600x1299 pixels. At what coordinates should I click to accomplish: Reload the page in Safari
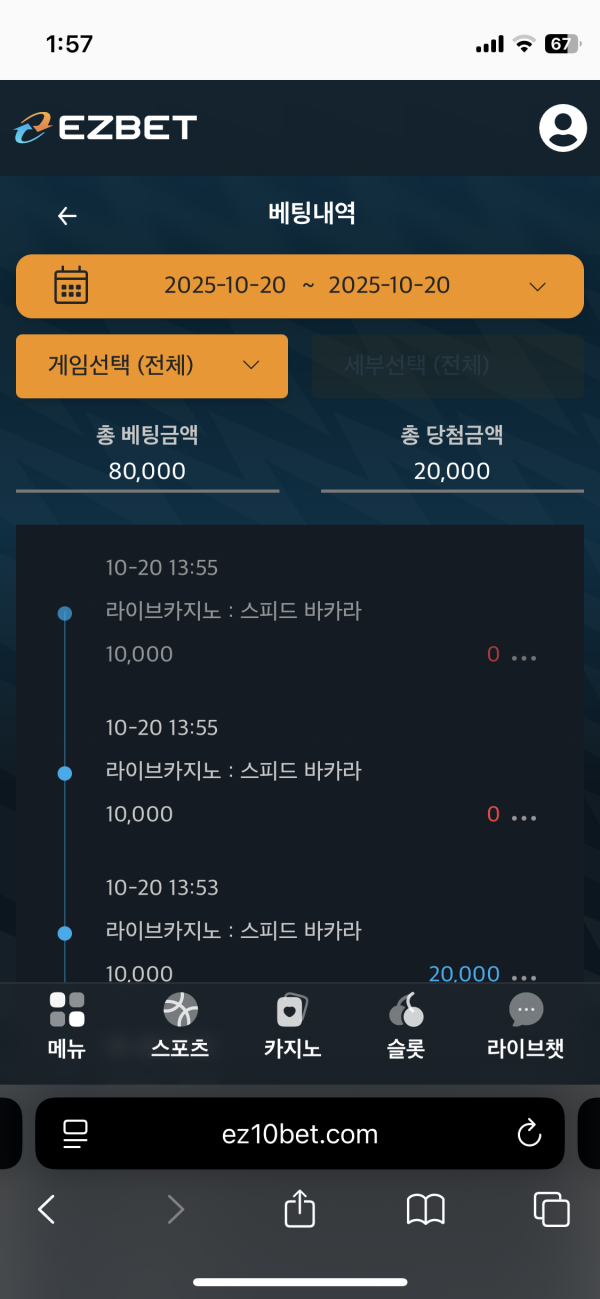[x=528, y=1134]
